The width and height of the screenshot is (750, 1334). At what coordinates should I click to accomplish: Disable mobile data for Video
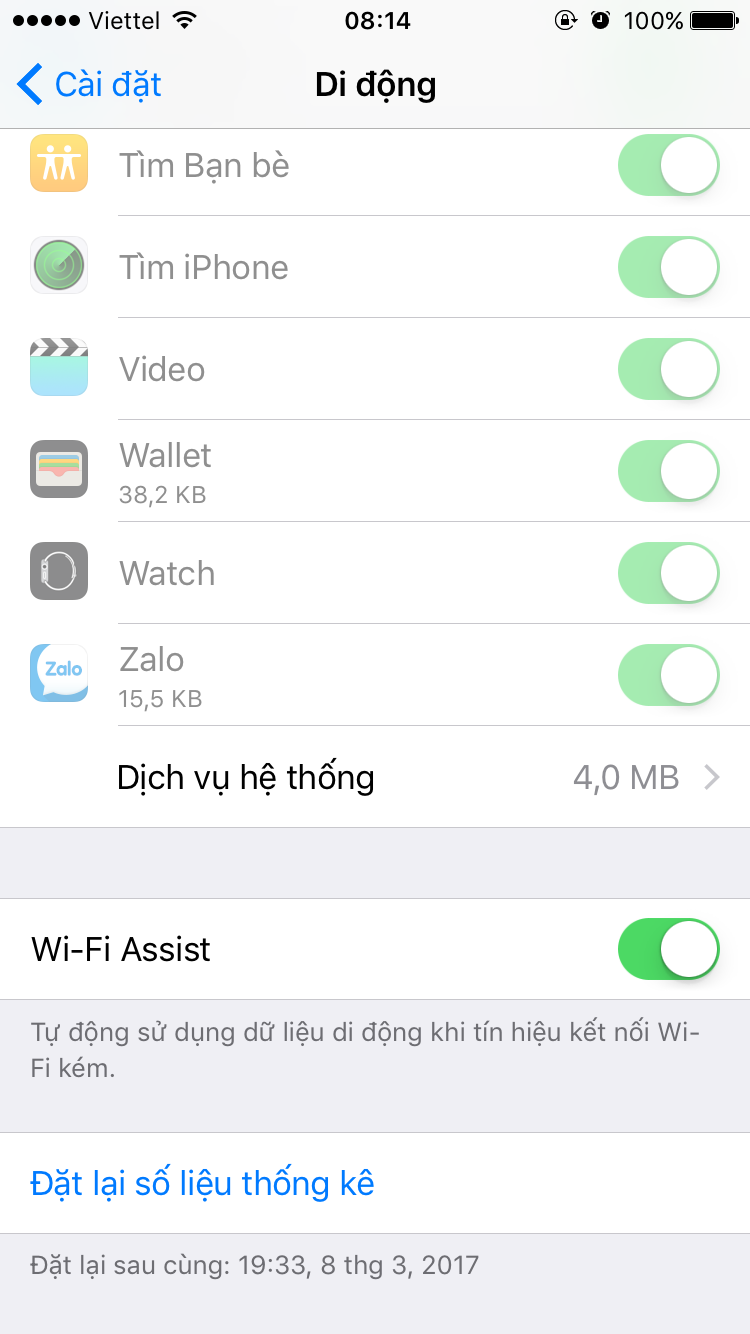[668, 369]
